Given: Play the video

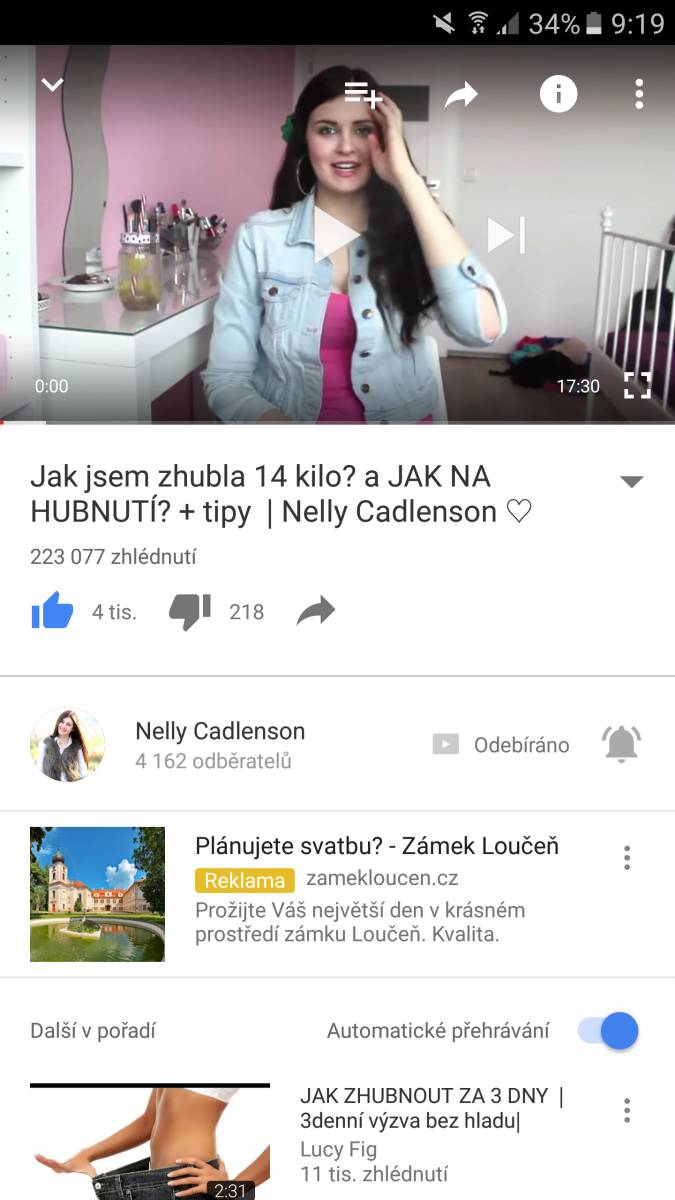Looking at the screenshot, I should (x=337, y=236).
